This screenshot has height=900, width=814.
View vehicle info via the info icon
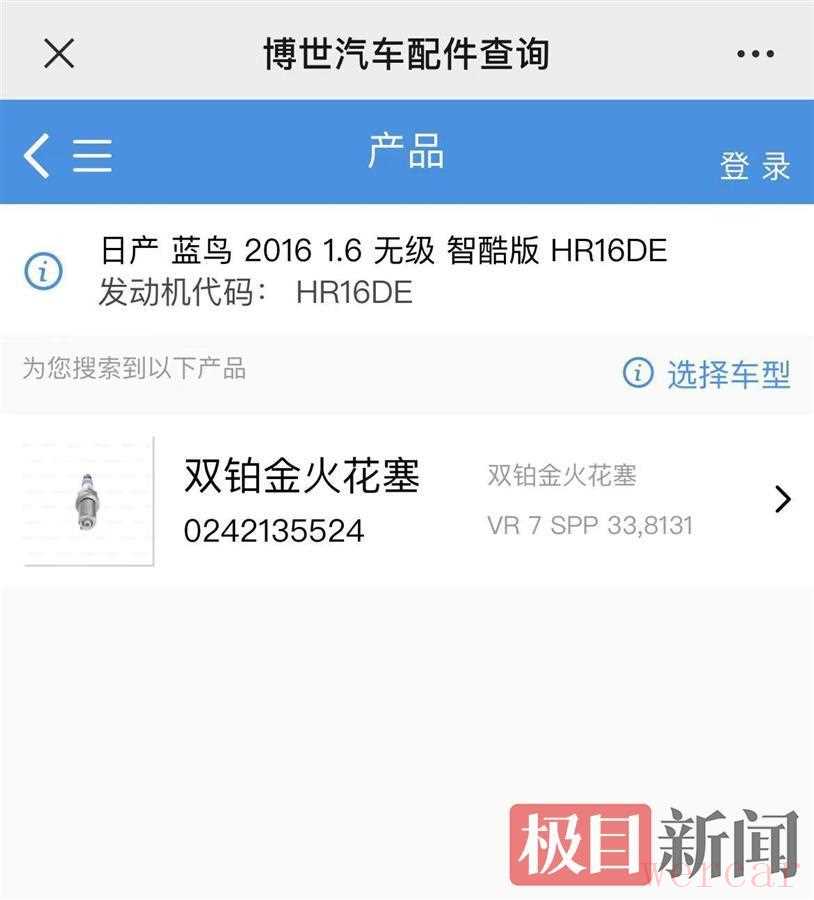[43, 271]
